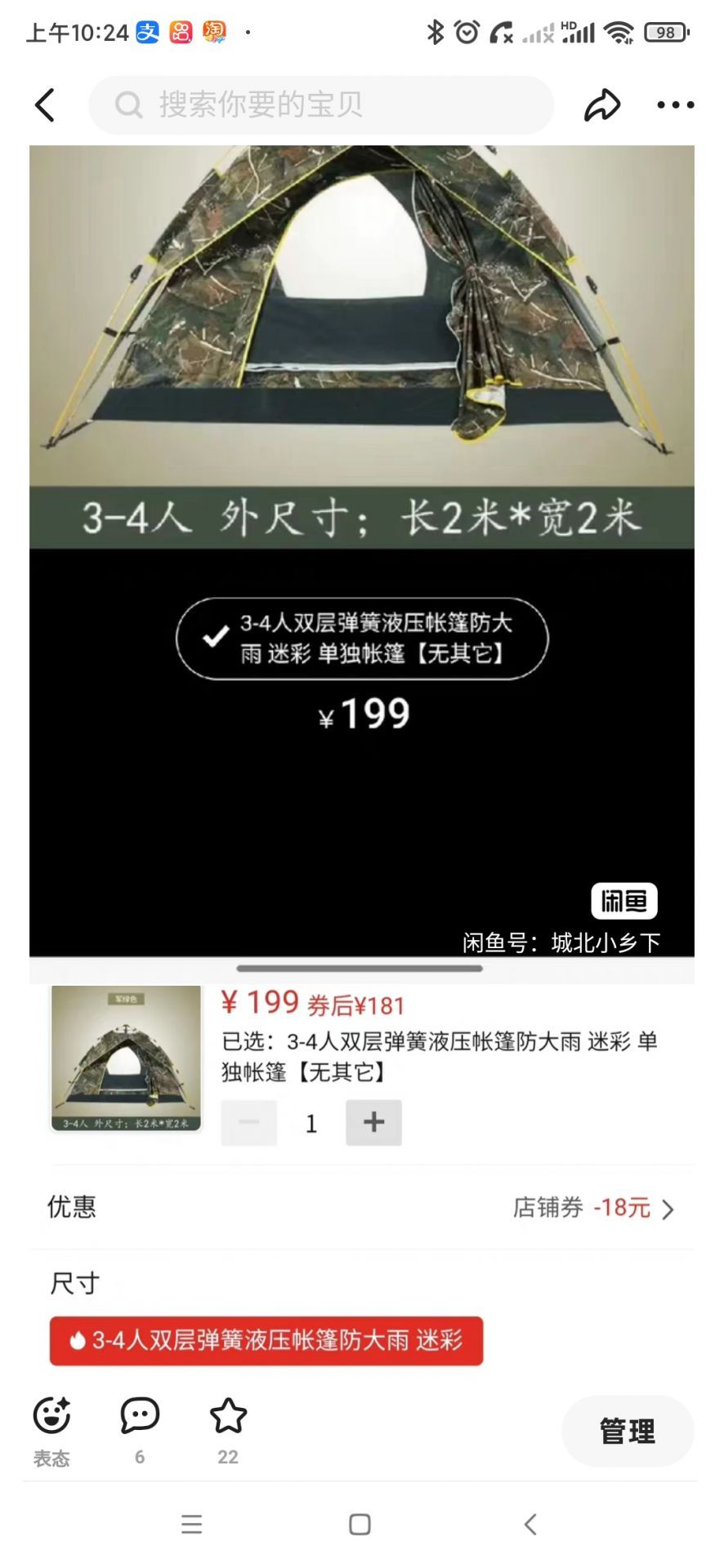
Task: Open the 管理 manage button
Action: pyautogui.click(x=628, y=1431)
